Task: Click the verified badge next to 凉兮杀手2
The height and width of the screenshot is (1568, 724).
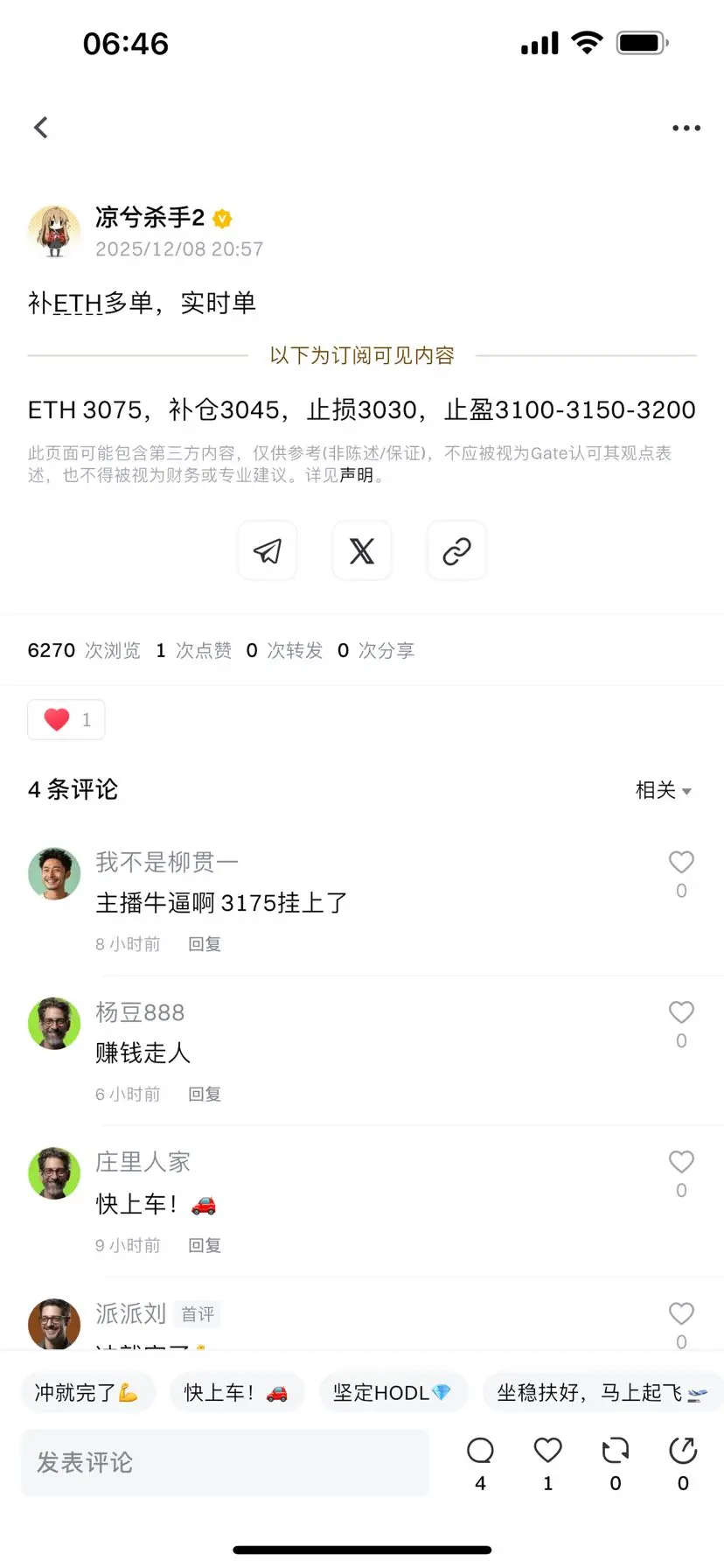Action: point(221,219)
